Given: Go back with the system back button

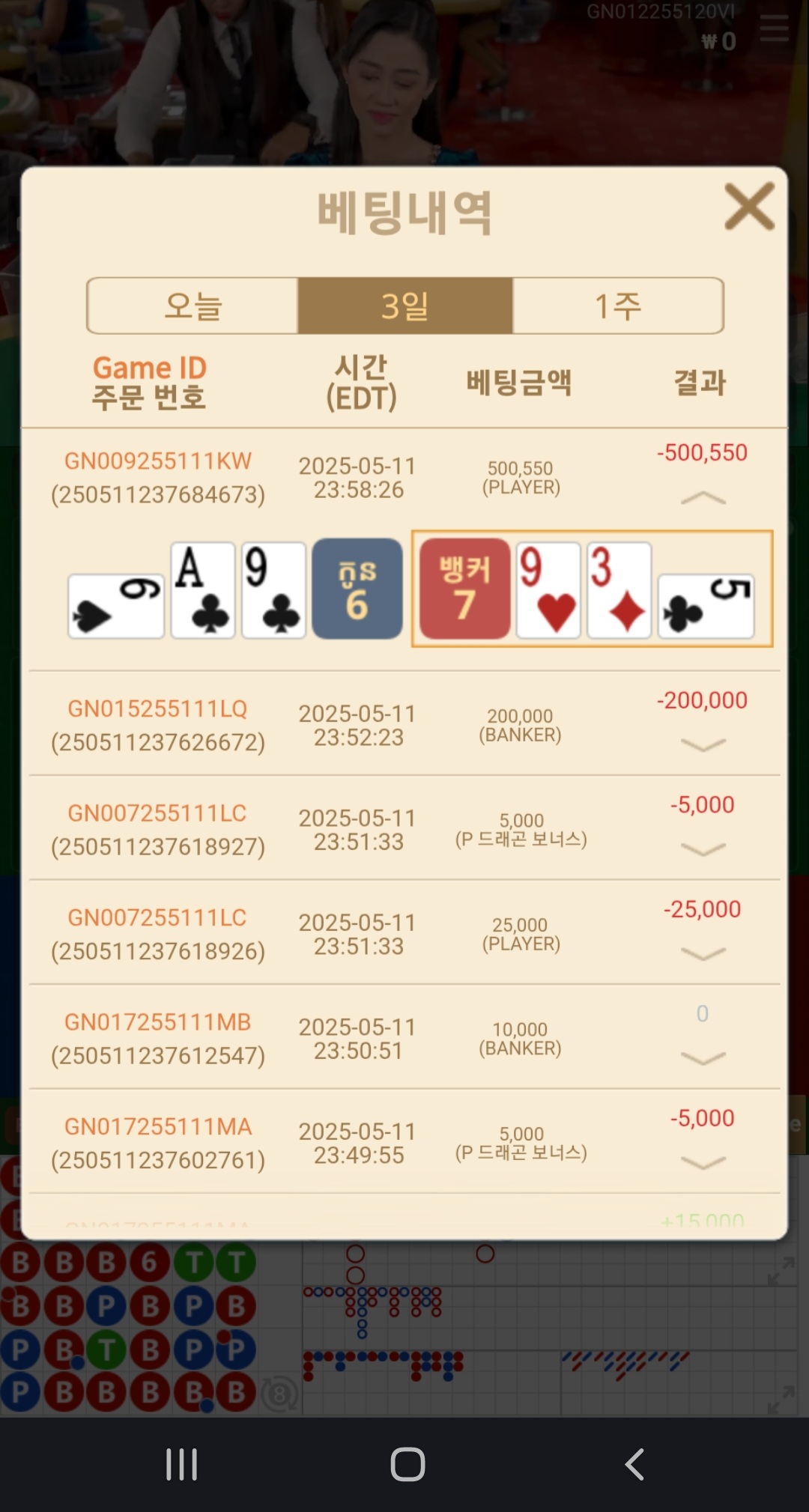Looking at the screenshot, I should [634, 1463].
